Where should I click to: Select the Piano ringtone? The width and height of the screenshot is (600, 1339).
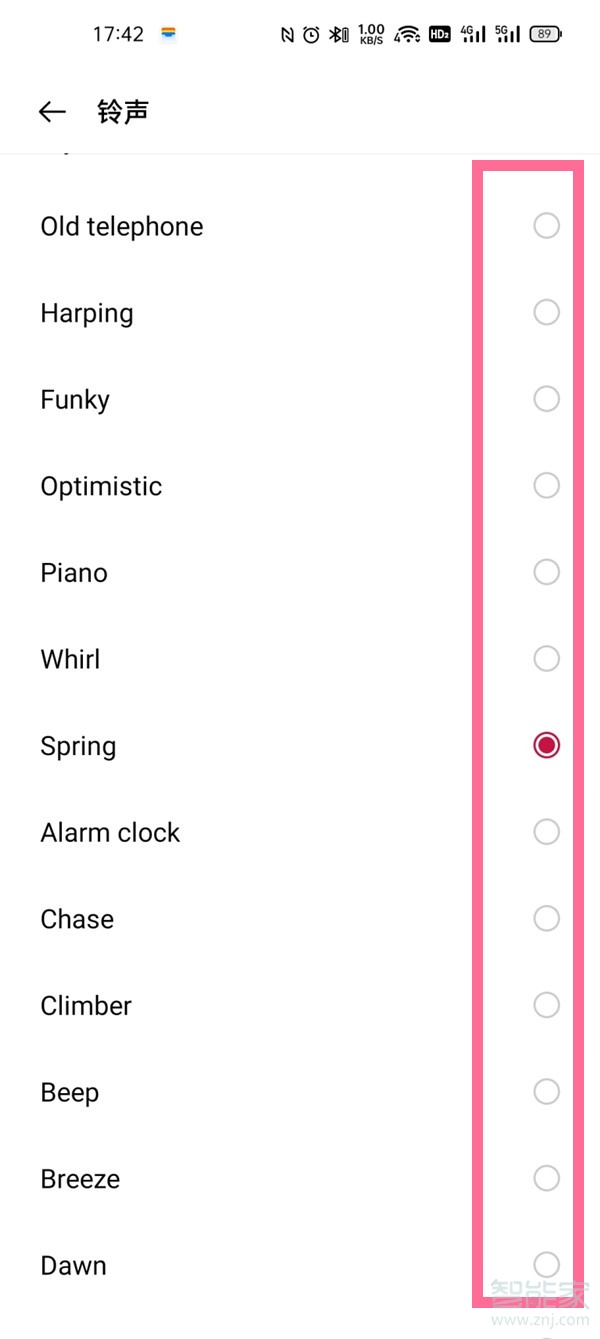point(300,572)
